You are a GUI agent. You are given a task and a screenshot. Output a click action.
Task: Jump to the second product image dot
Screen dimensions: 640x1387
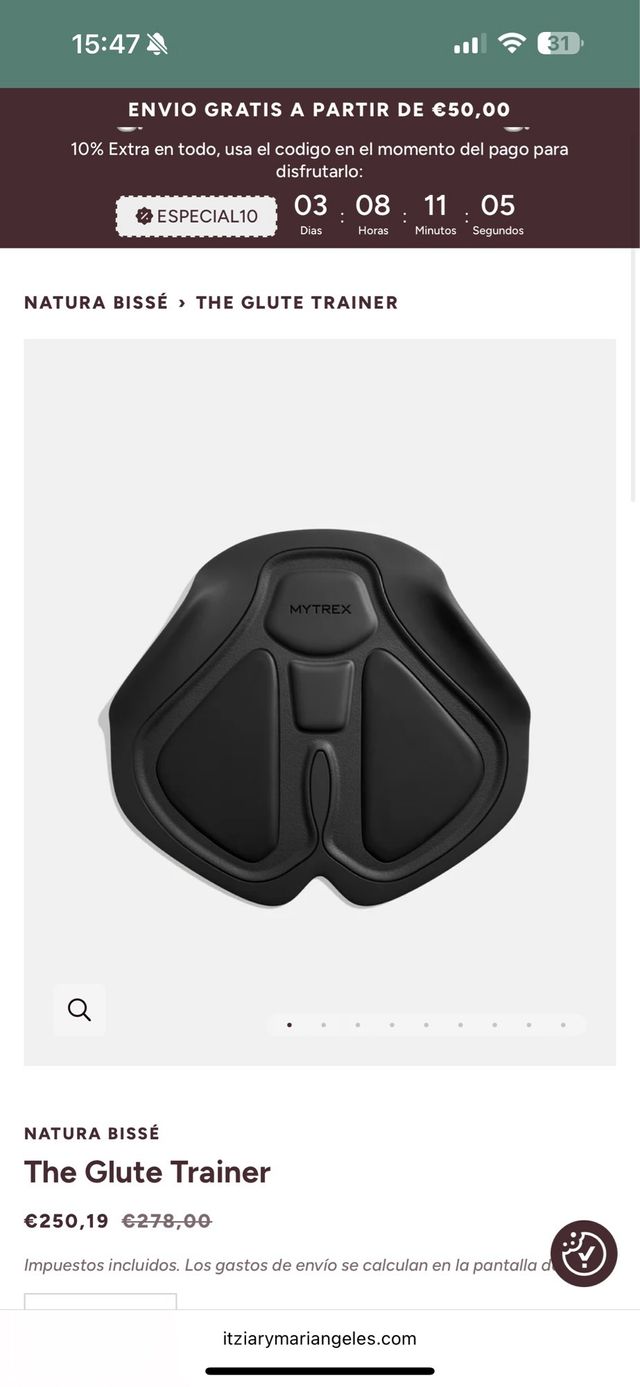point(323,1025)
